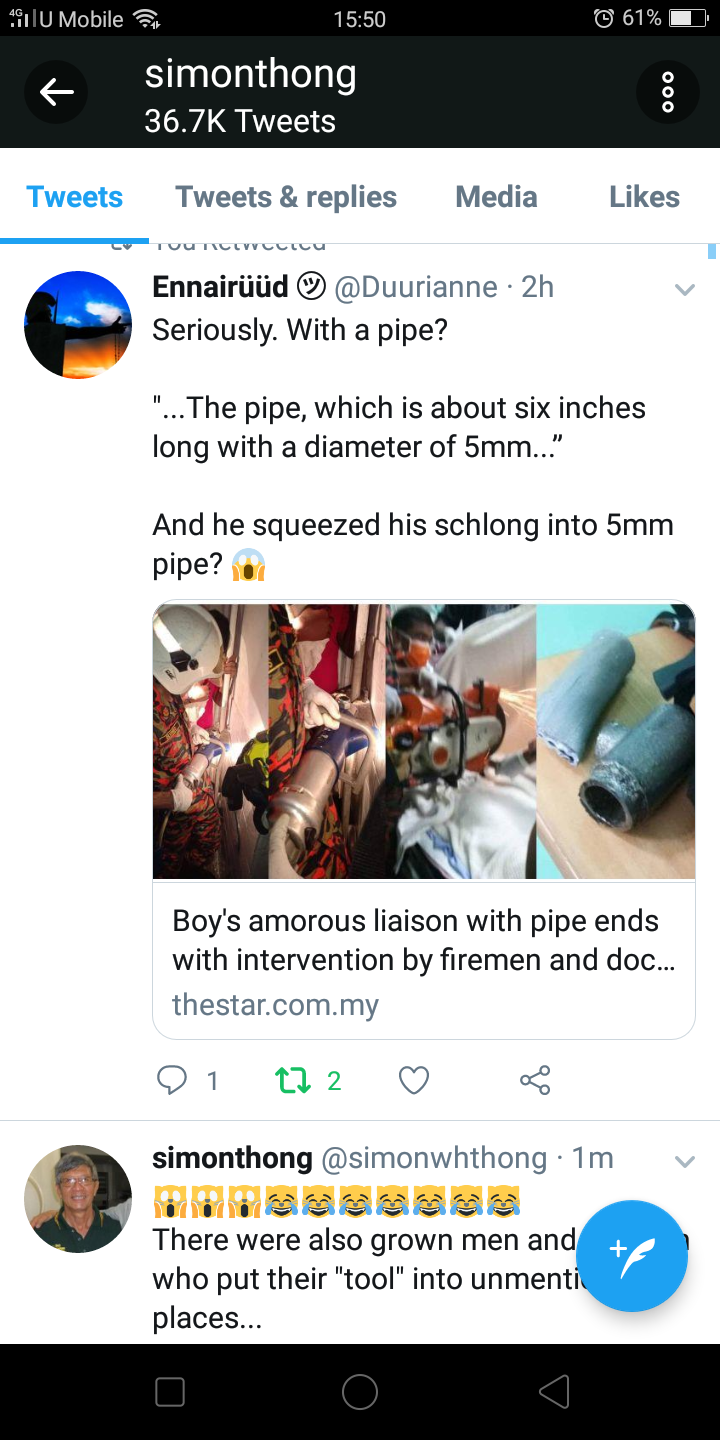The image size is (720, 1440).
Task: Open thestar.com.my article card
Action: tap(423, 819)
